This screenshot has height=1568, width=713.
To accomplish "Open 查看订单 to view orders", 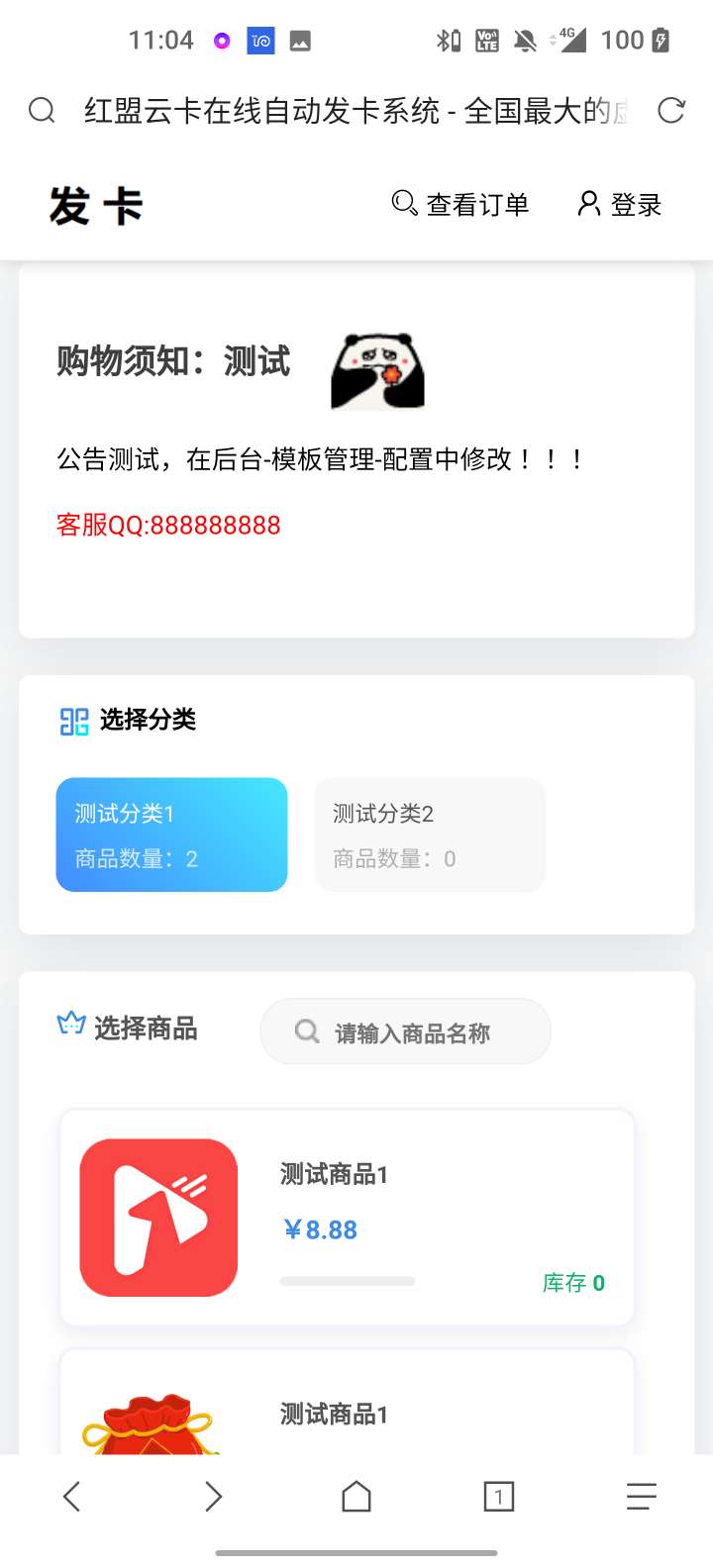I will 460,205.
